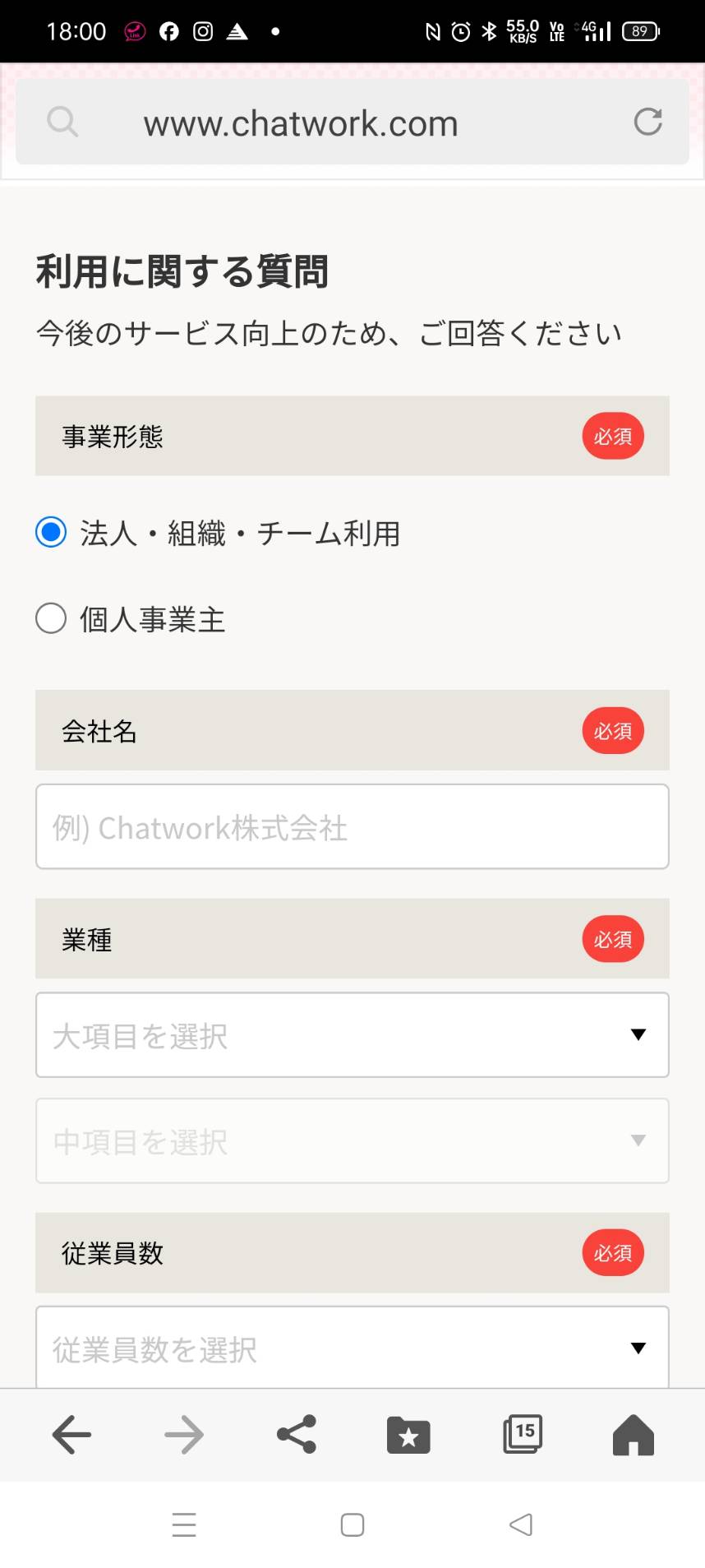Go back with the browser back arrow
705x1568 pixels.
(71, 1435)
